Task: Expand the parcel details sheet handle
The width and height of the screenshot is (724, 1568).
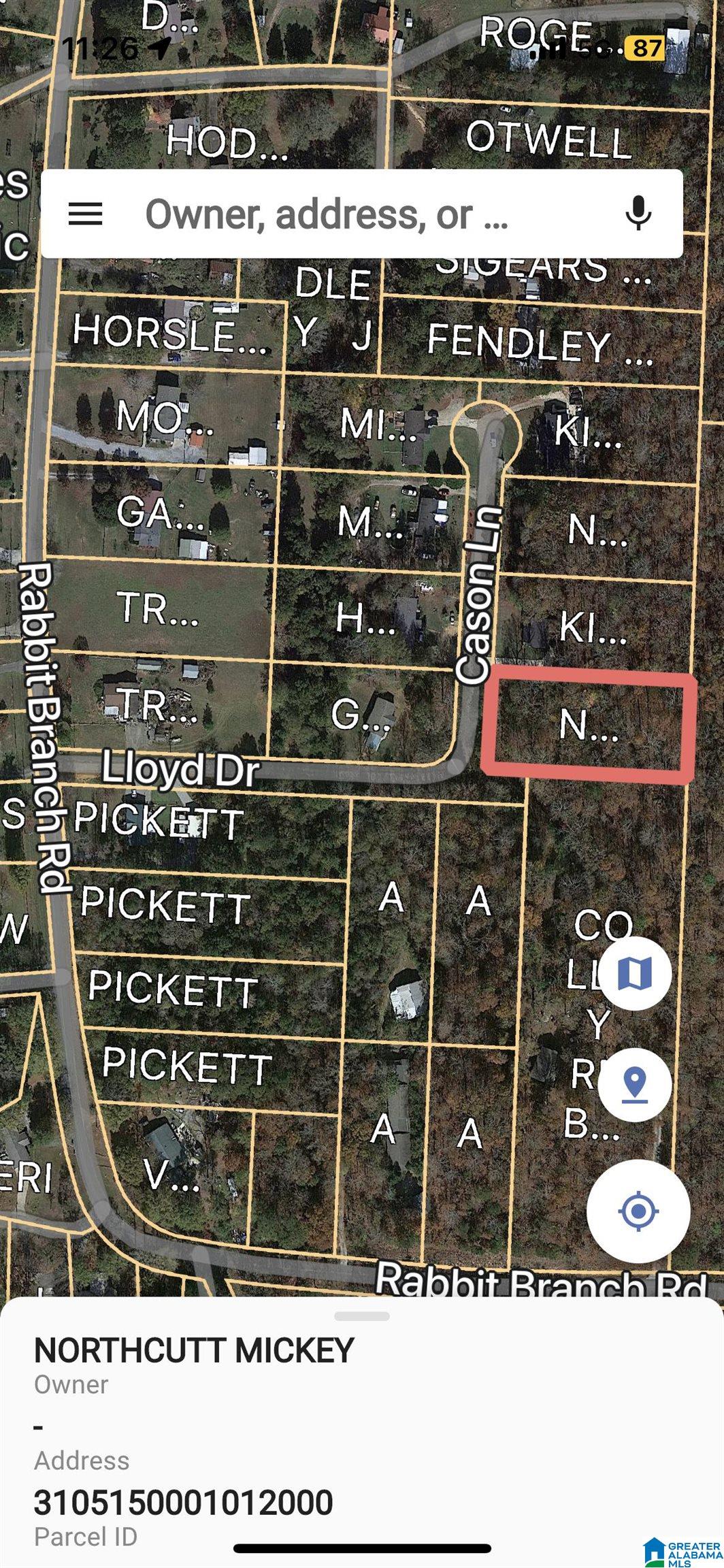Action: [x=362, y=1316]
